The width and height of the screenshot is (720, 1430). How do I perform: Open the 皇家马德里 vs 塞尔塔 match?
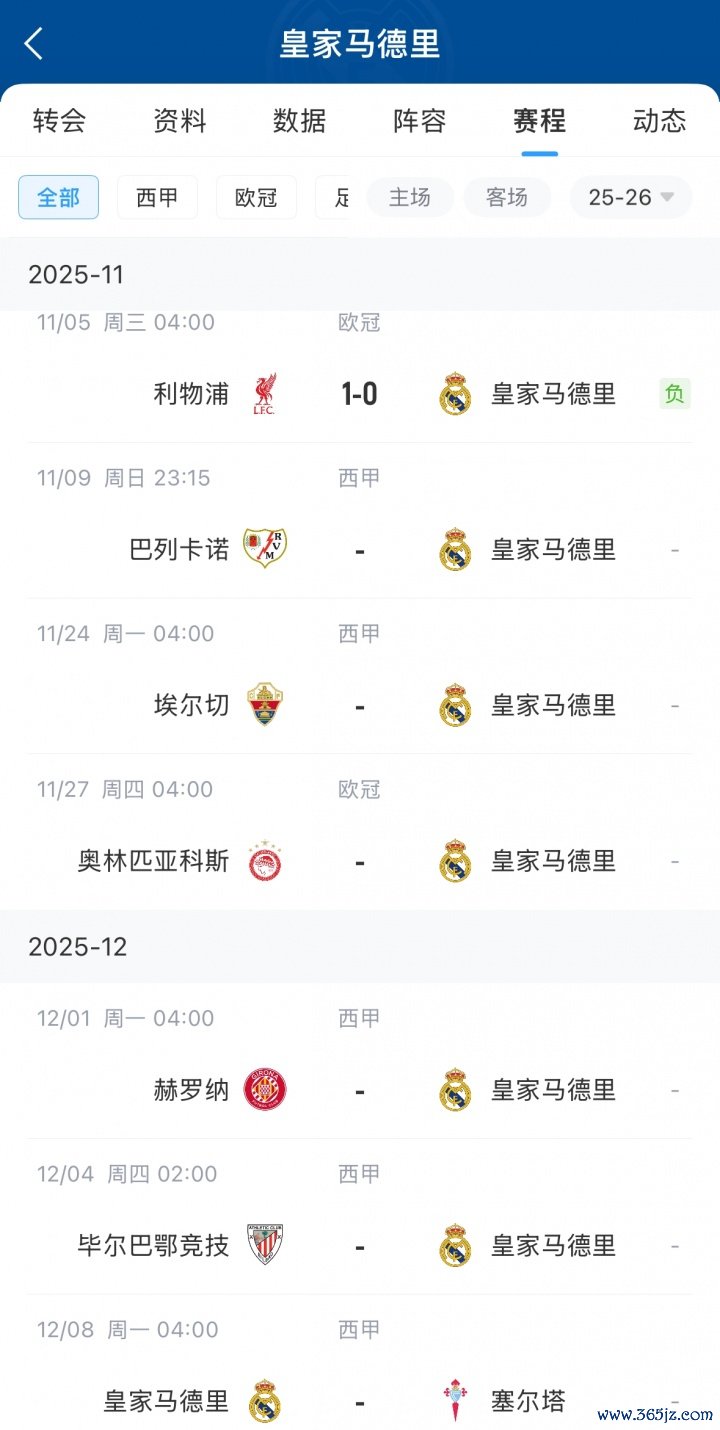point(360,1400)
